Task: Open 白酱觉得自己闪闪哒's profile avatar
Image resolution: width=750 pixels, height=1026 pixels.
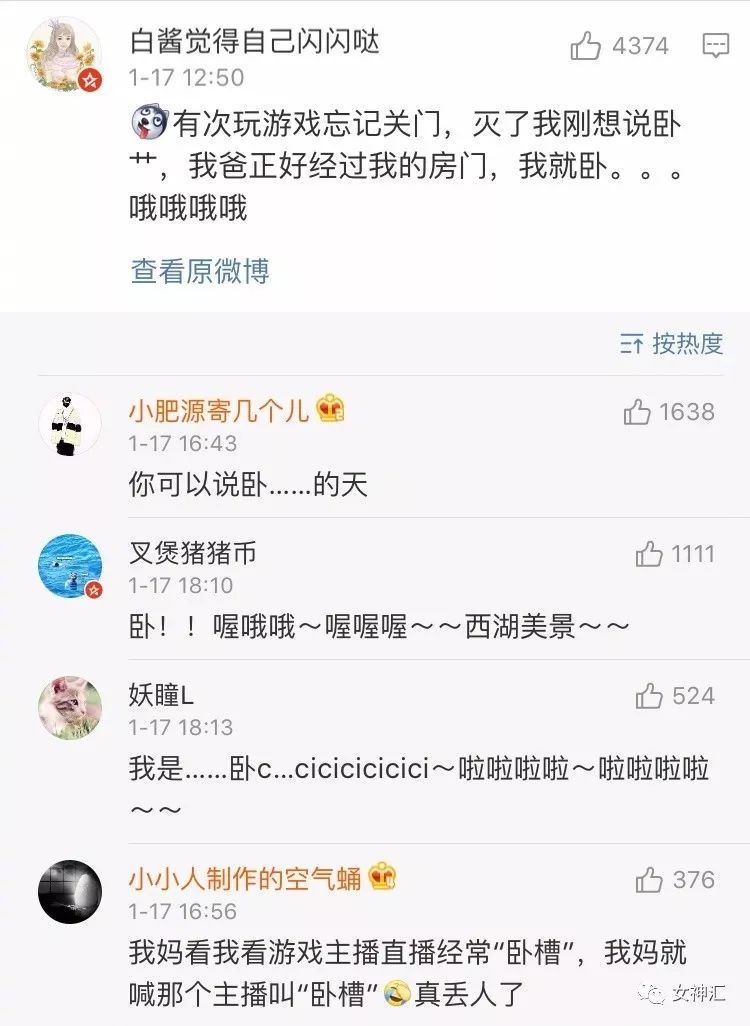Action: (x=65, y=55)
